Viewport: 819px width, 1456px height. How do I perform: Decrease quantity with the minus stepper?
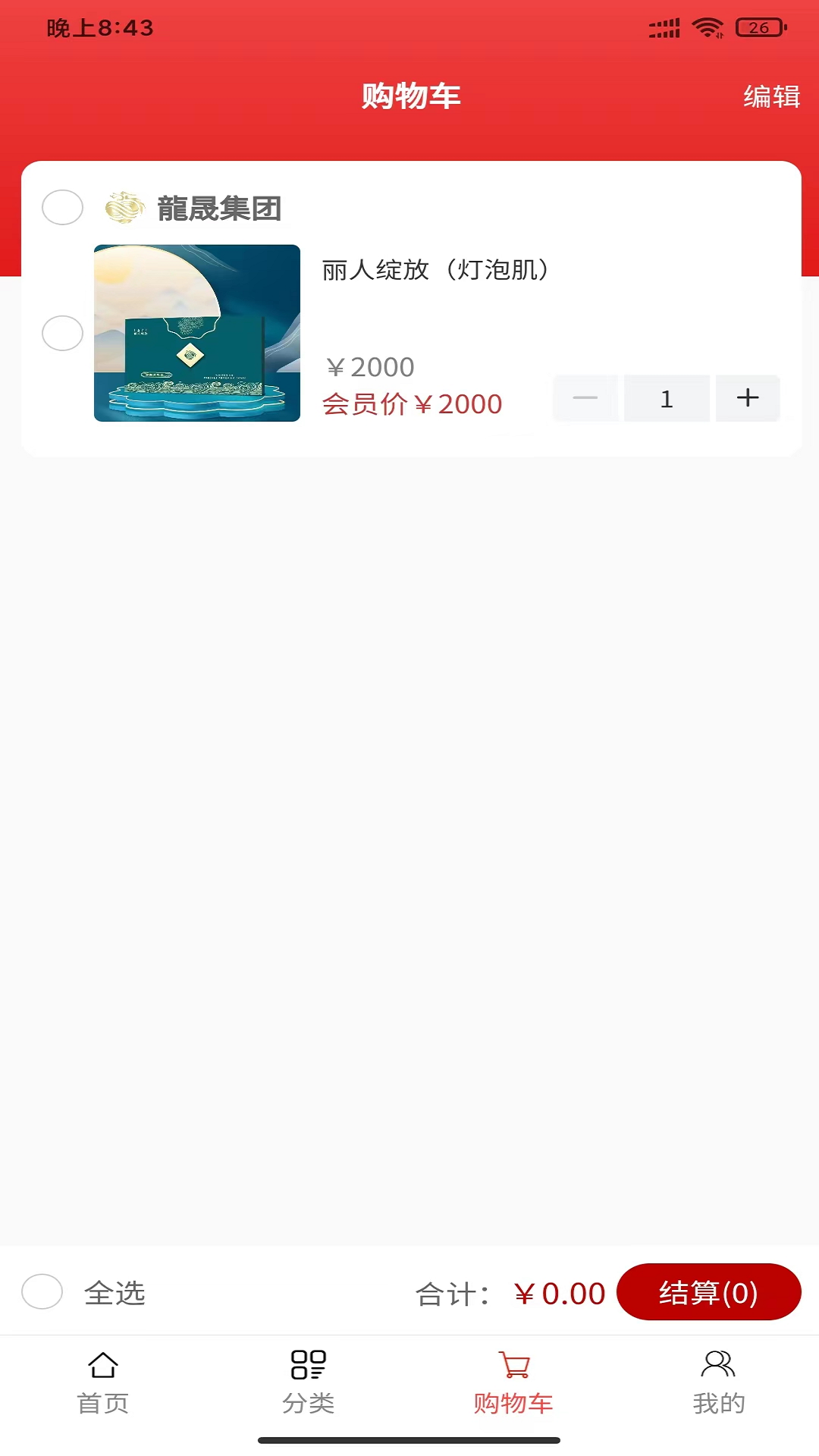tap(584, 397)
